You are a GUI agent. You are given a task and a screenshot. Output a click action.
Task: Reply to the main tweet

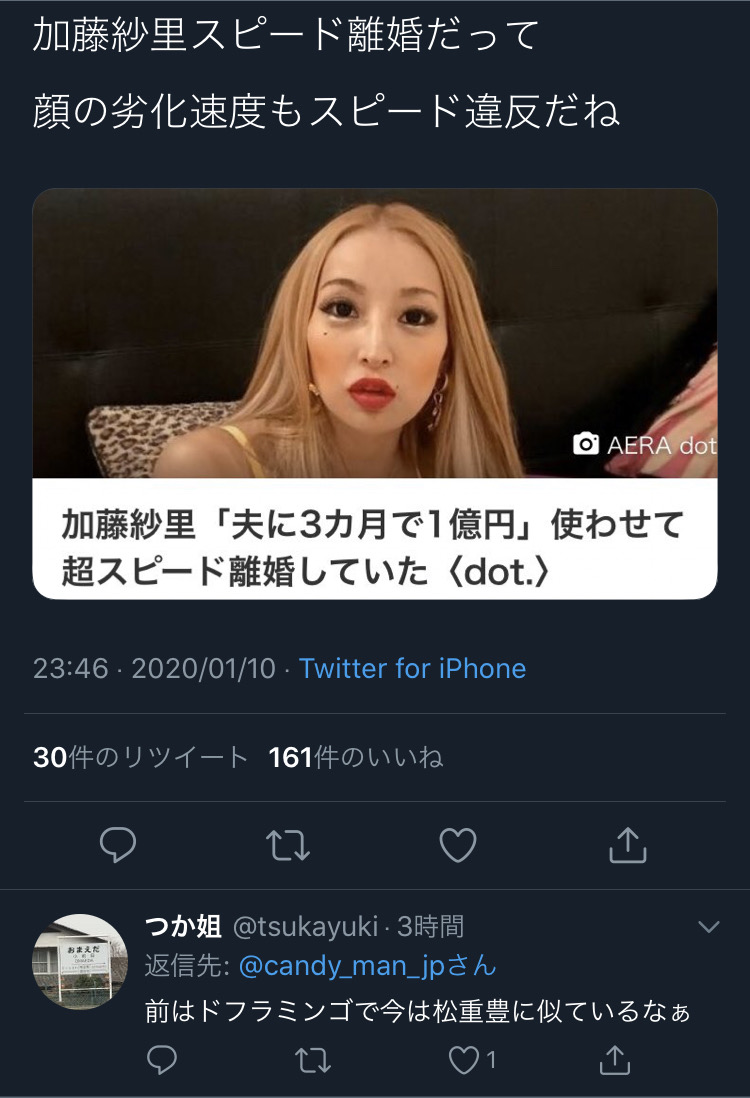pyautogui.click(x=118, y=846)
